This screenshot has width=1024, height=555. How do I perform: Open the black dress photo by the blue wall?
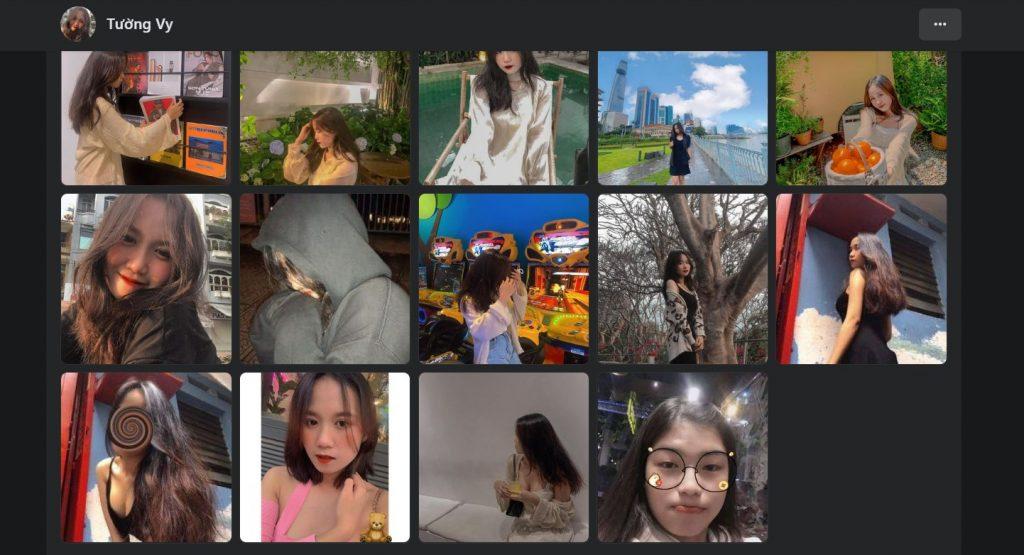[861, 279]
